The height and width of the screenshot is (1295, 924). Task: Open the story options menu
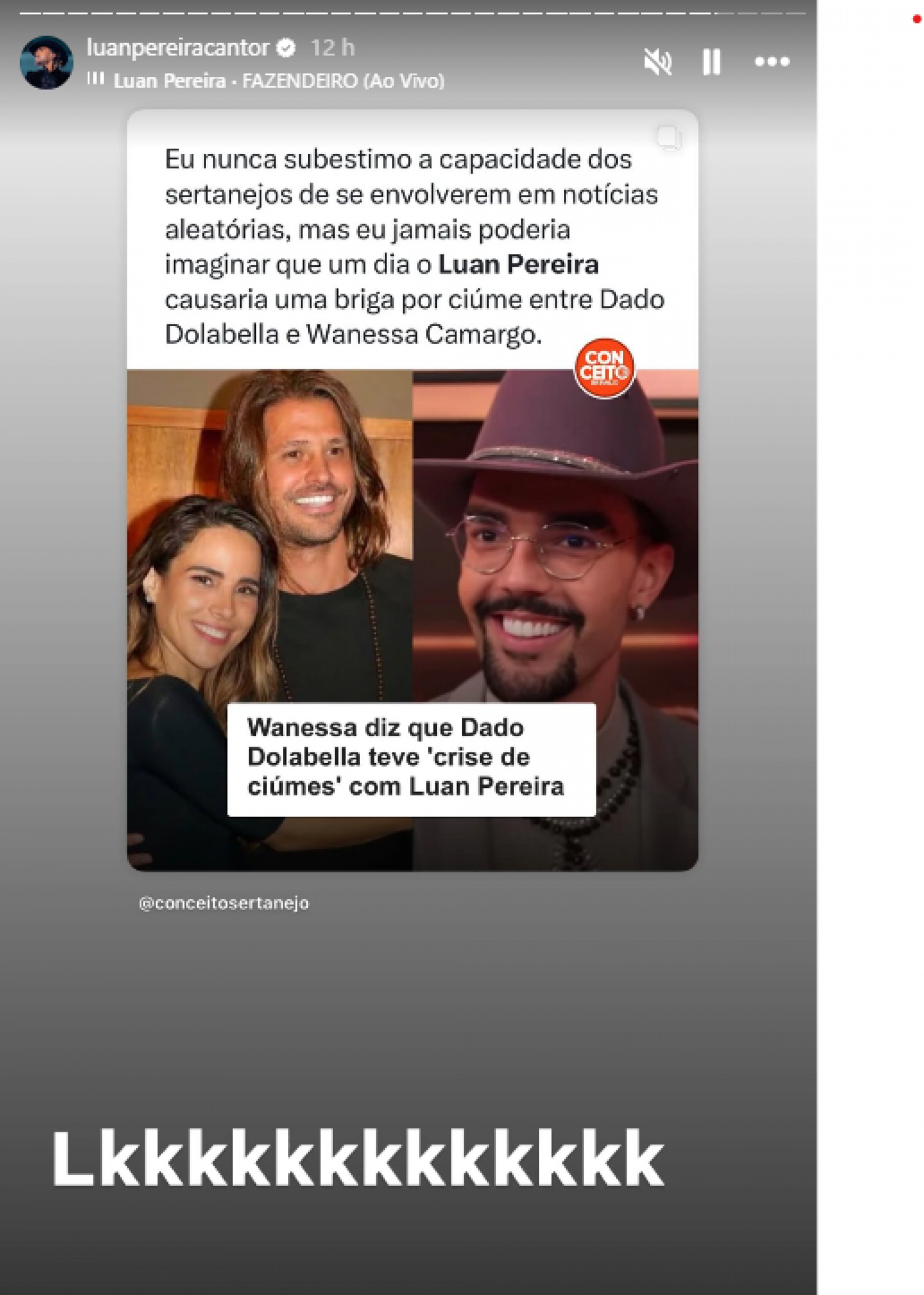pyautogui.click(x=771, y=62)
